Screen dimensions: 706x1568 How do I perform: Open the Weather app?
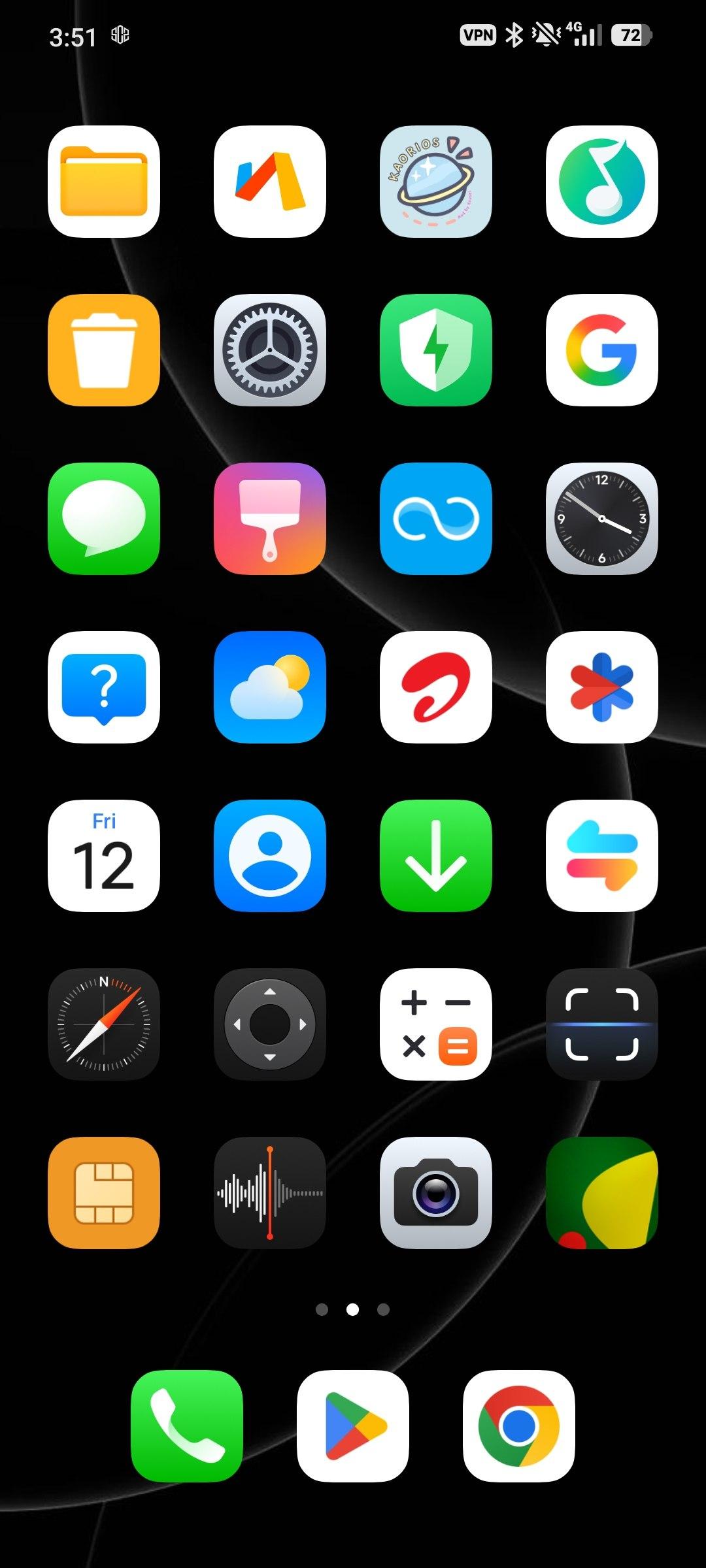(x=270, y=687)
